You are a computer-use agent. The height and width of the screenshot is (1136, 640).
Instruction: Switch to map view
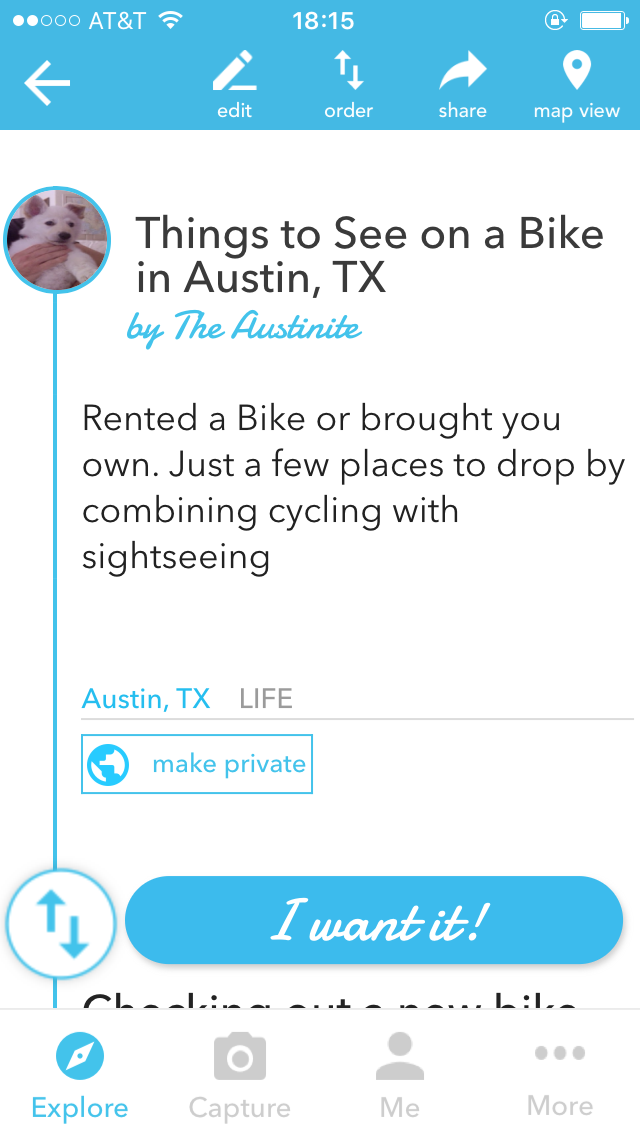tap(577, 86)
